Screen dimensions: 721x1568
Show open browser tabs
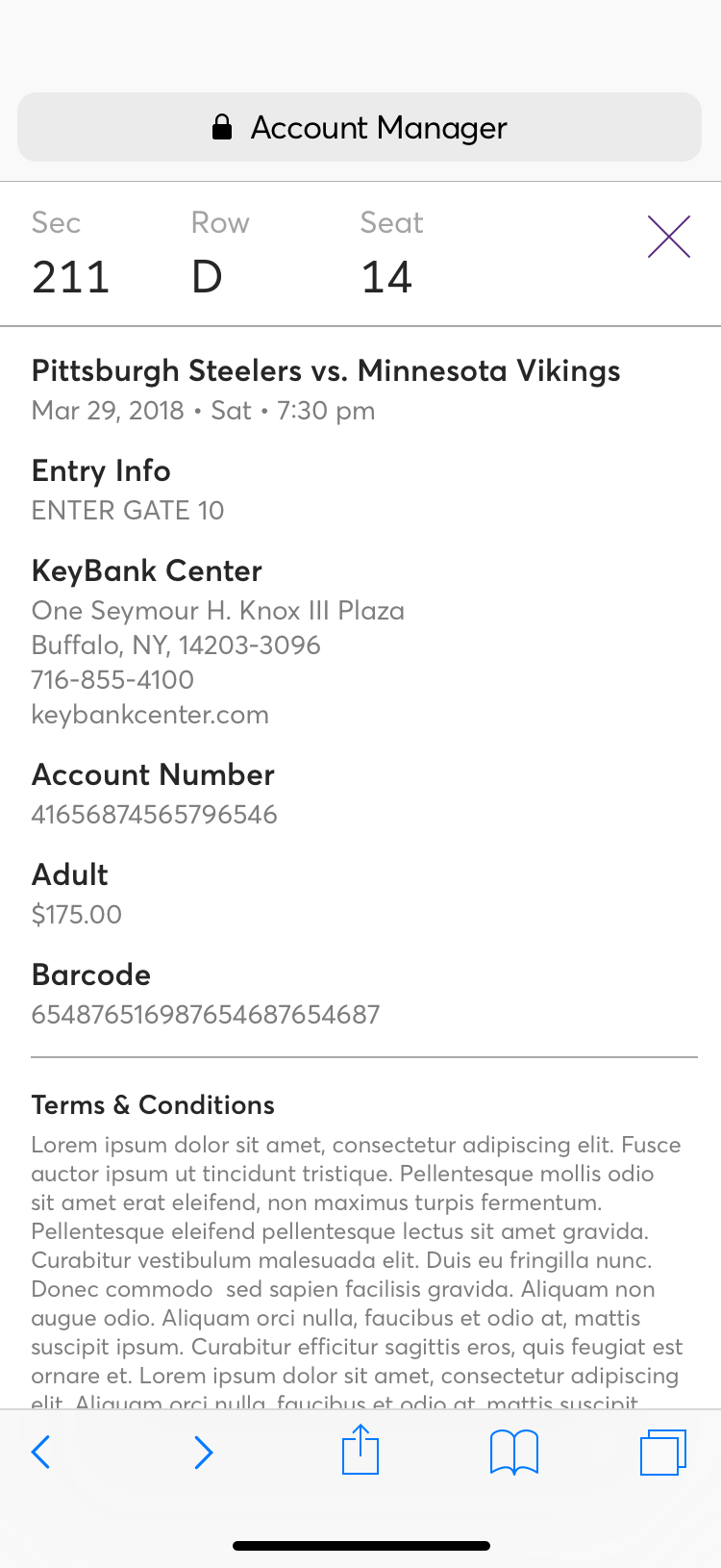663,1452
